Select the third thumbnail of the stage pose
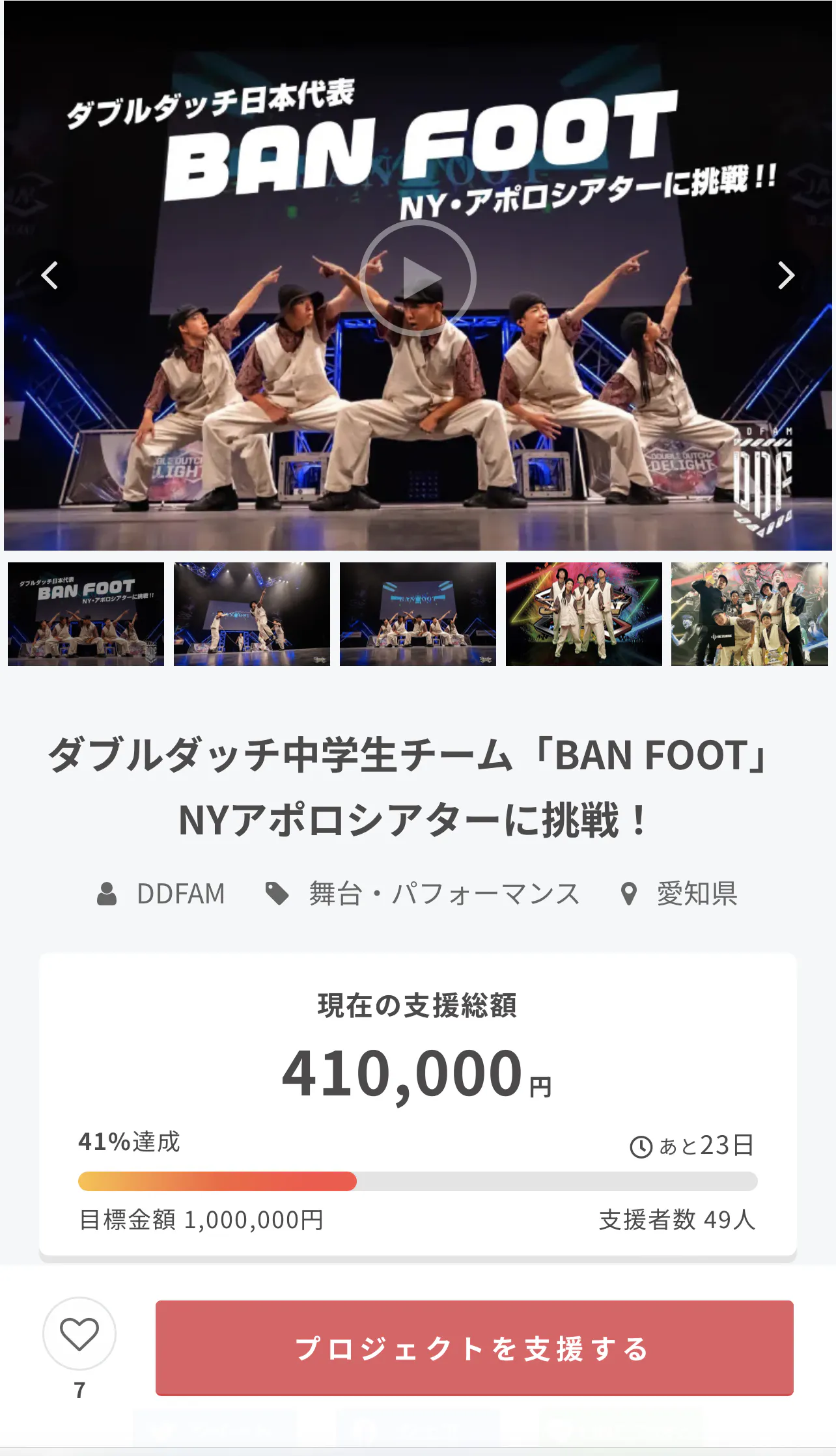 (418, 614)
